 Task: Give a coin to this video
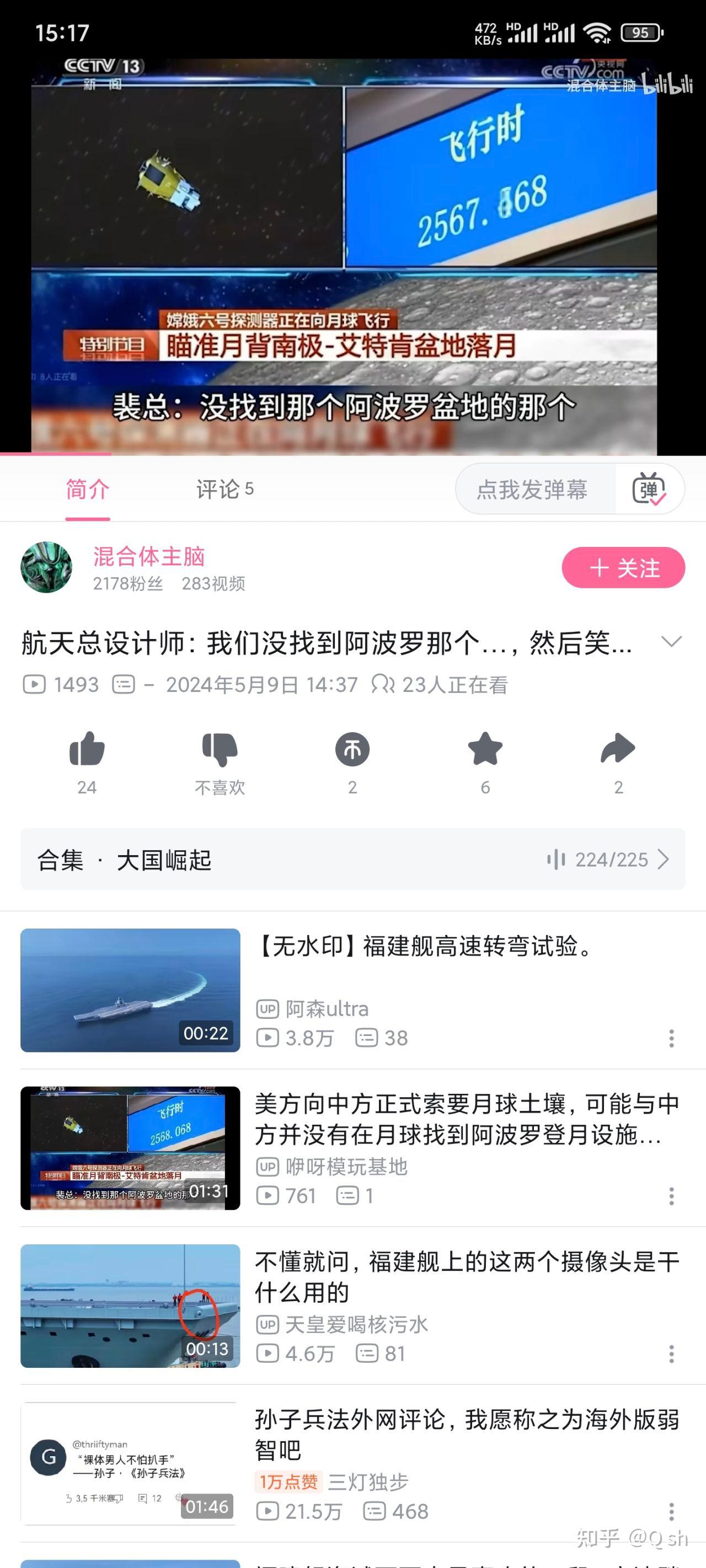click(352, 750)
